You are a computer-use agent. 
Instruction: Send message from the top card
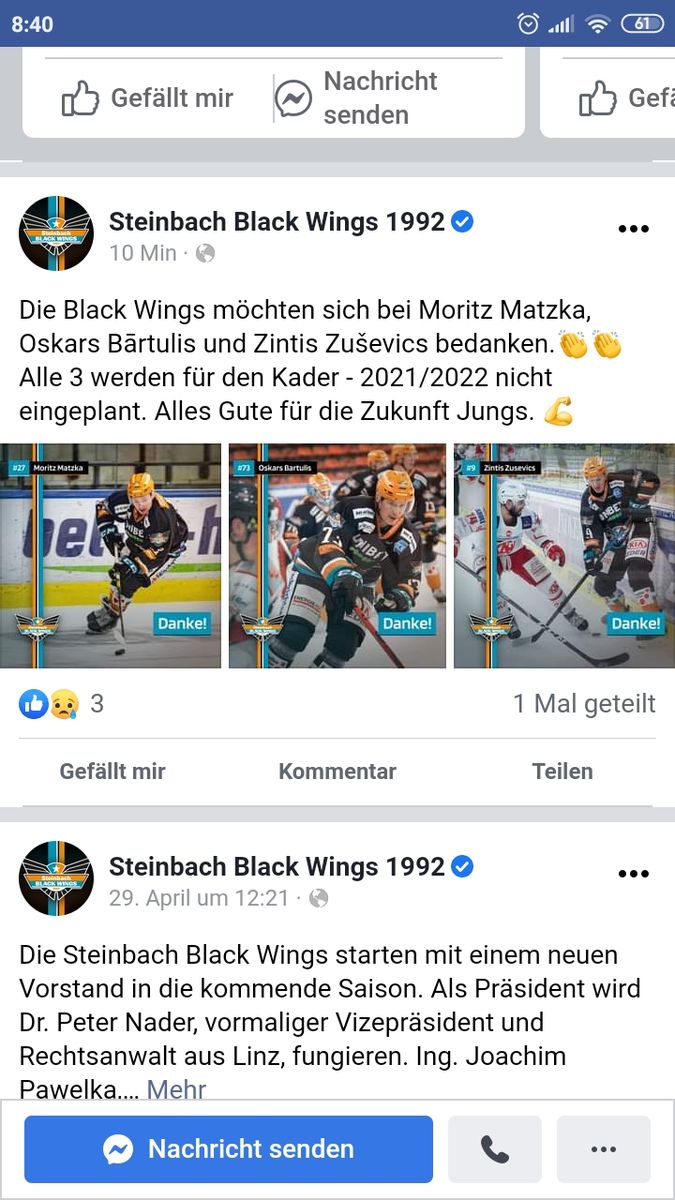click(360, 98)
